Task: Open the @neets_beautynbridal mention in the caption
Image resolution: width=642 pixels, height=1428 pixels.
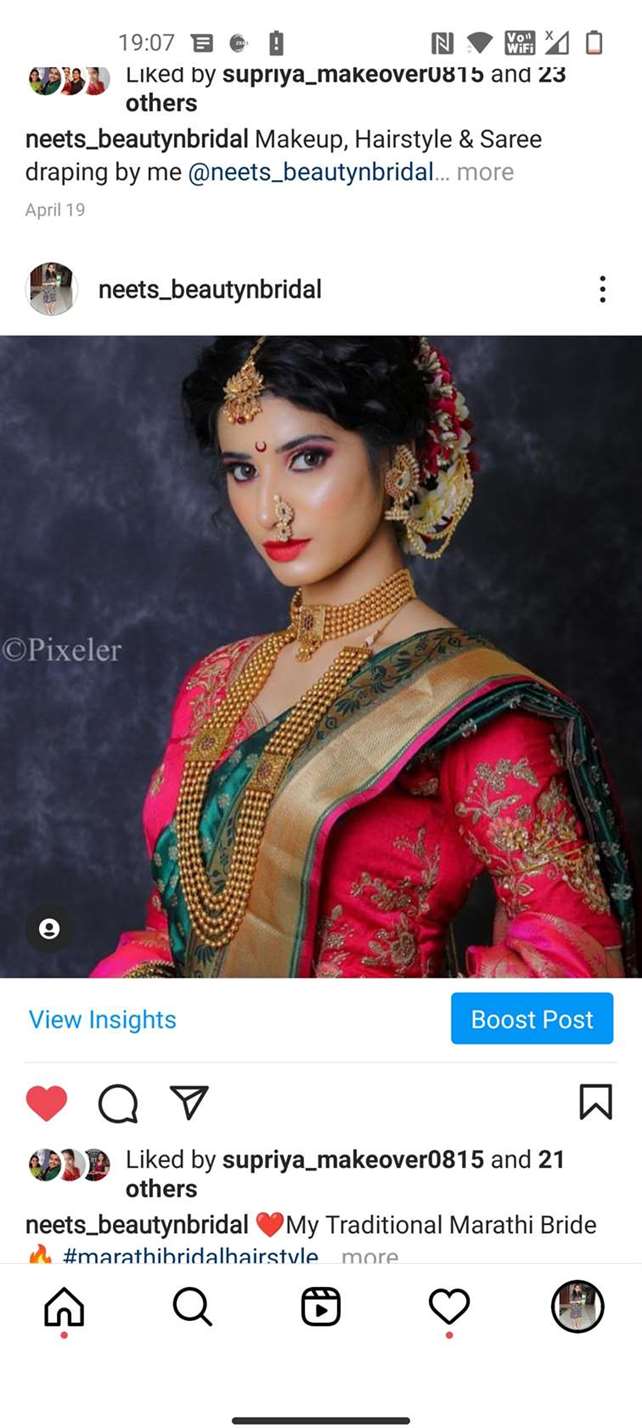Action: tap(311, 172)
